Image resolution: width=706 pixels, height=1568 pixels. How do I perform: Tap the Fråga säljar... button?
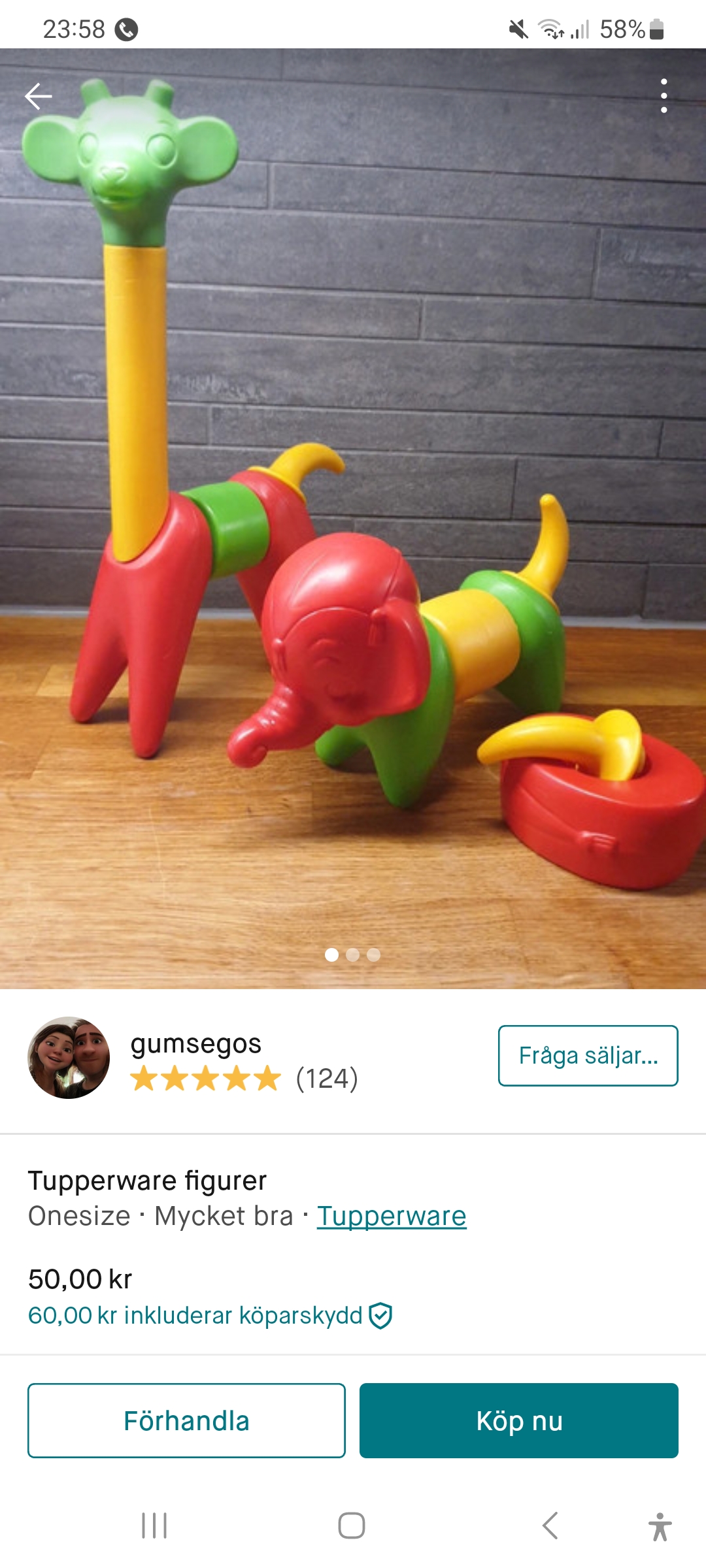(x=588, y=1056)
